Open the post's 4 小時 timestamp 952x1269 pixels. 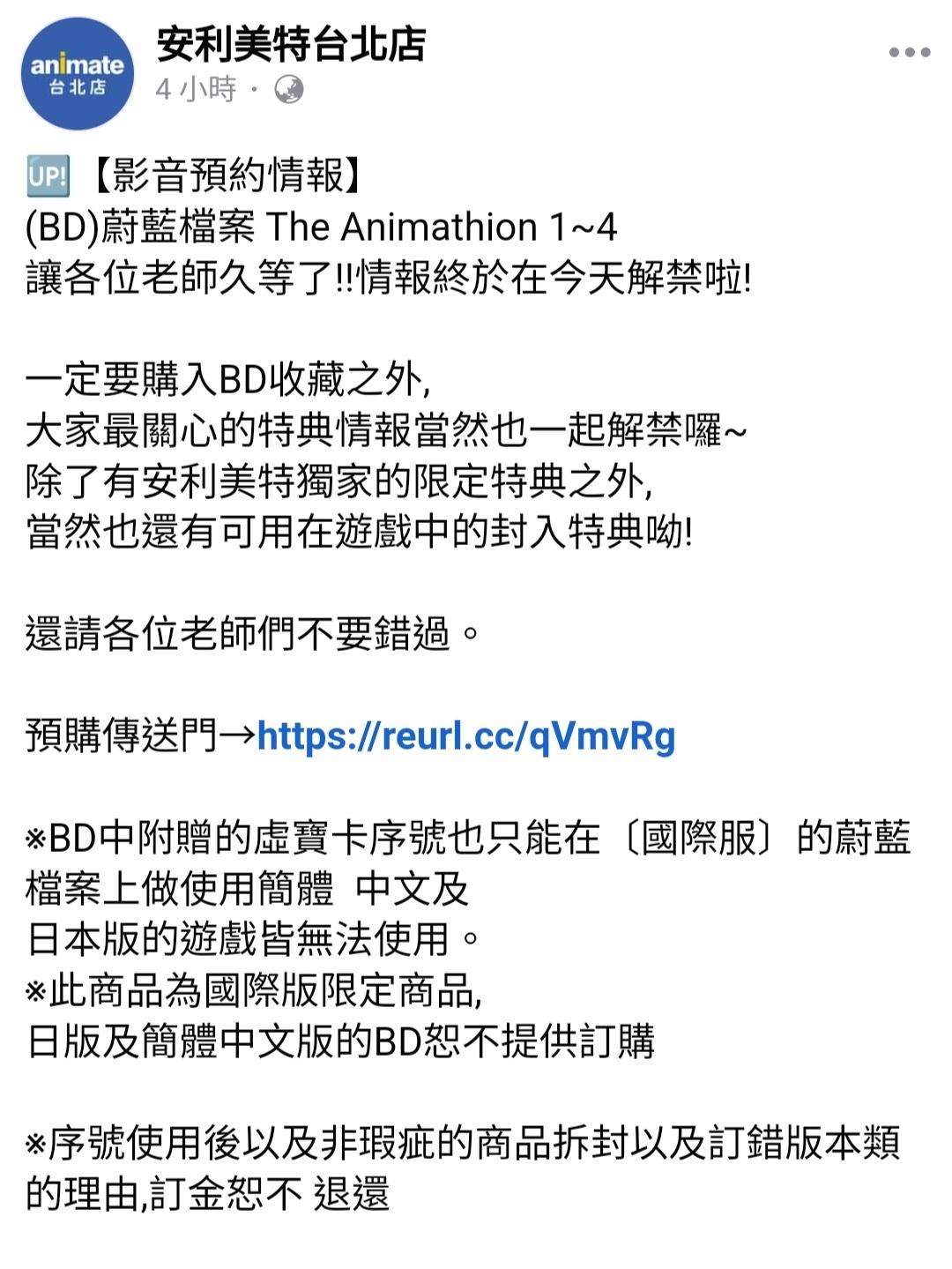coord(196,89)
